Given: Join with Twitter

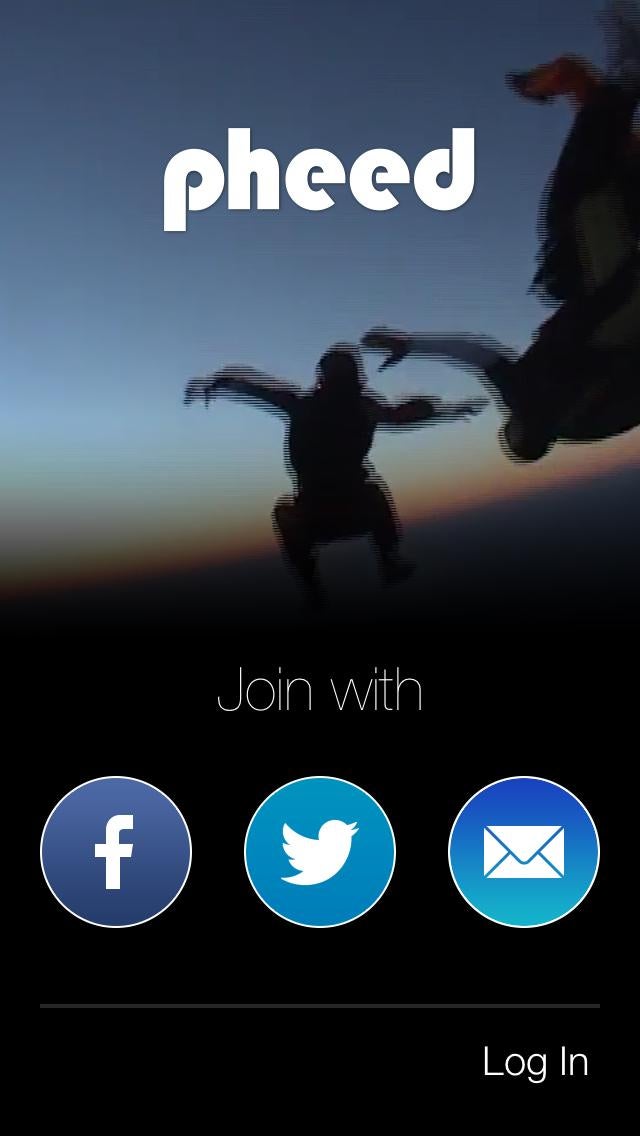Looking at the screenshot, I should pos(320,852).
